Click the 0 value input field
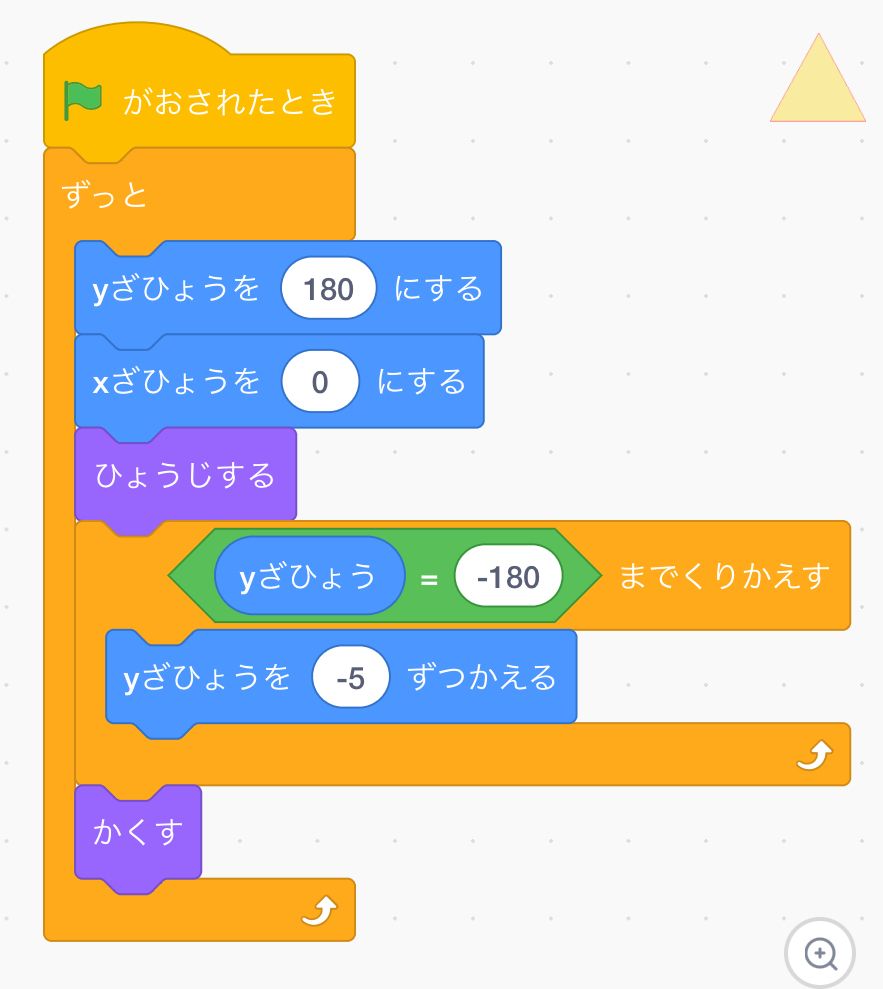This screenshot has width=883, height=989. click(320, 382)
